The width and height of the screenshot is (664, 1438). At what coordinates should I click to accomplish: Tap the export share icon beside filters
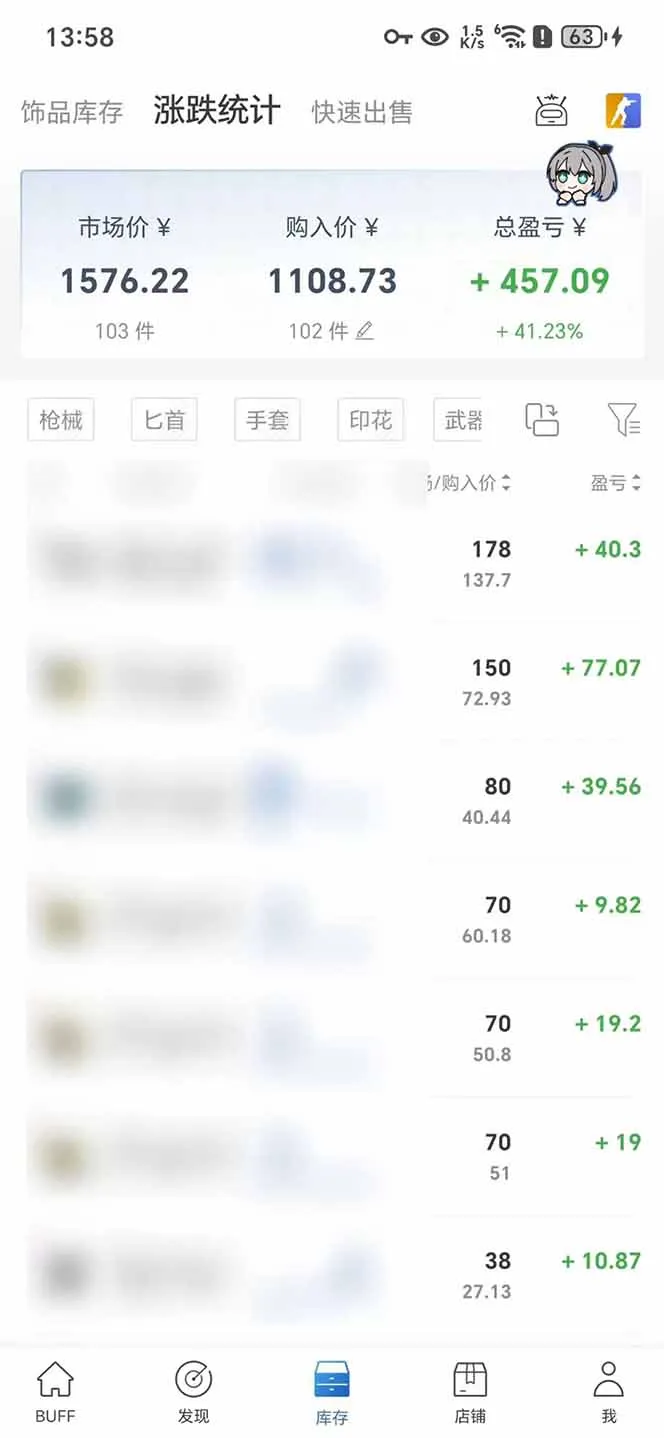542,420
